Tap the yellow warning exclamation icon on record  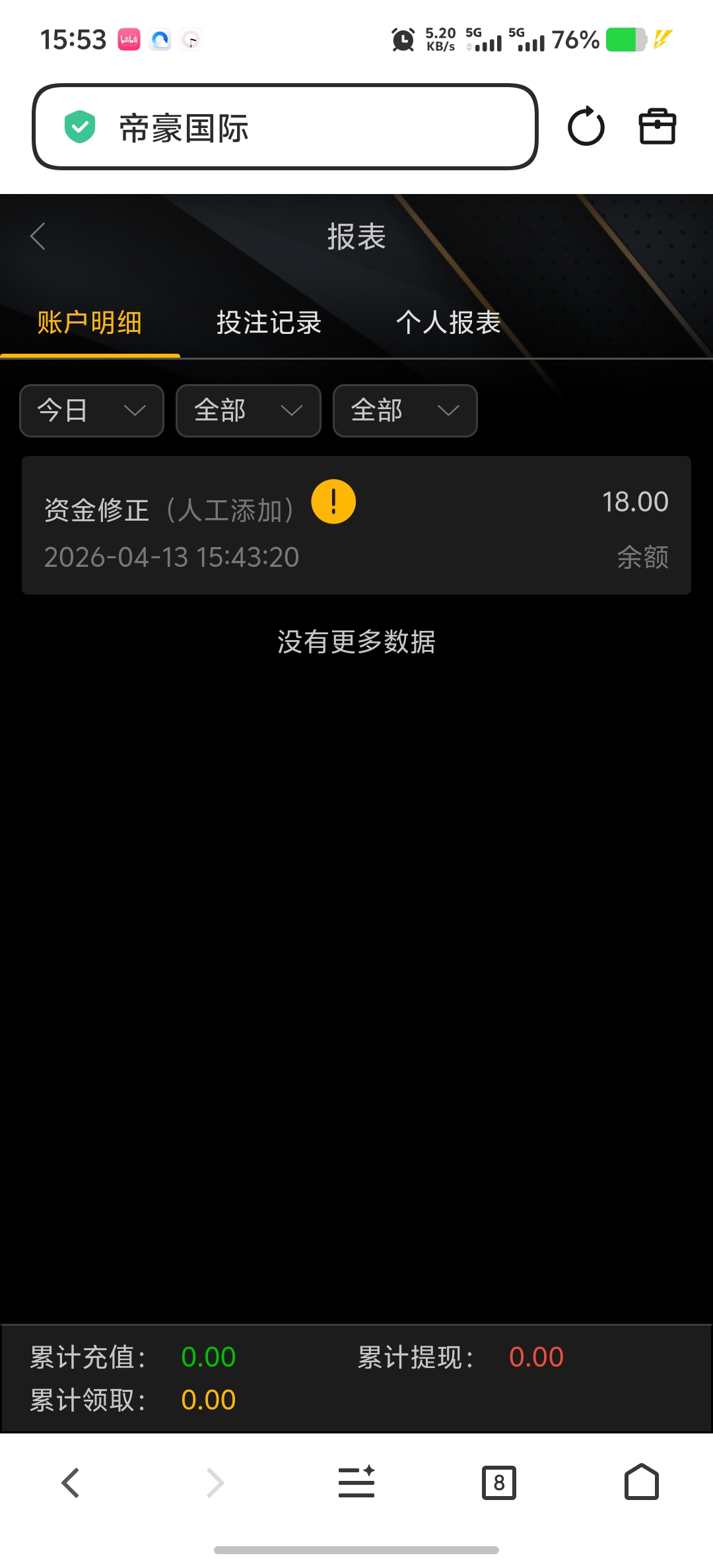(334, 502)
